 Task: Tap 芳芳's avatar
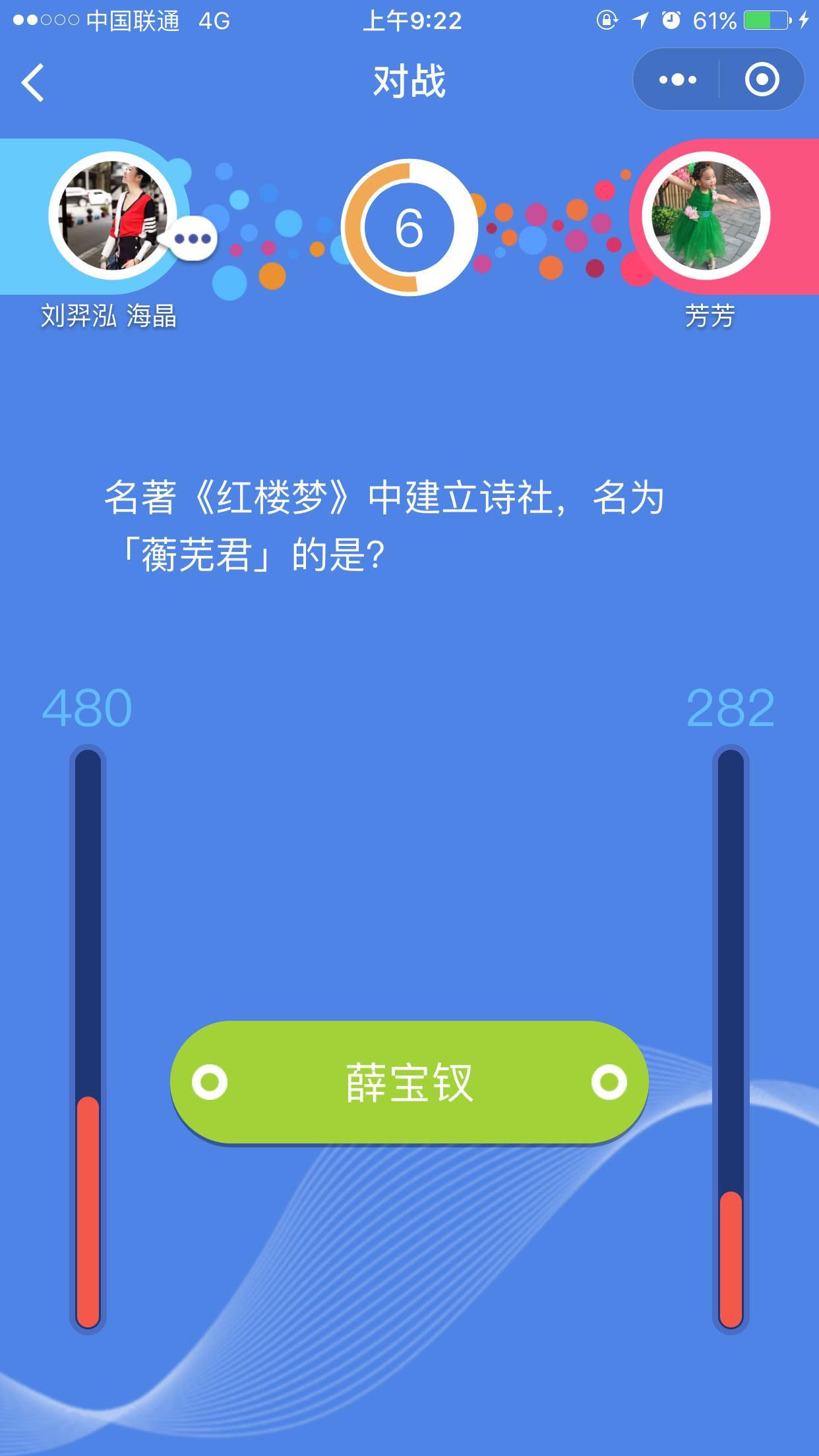pos(706,216)
